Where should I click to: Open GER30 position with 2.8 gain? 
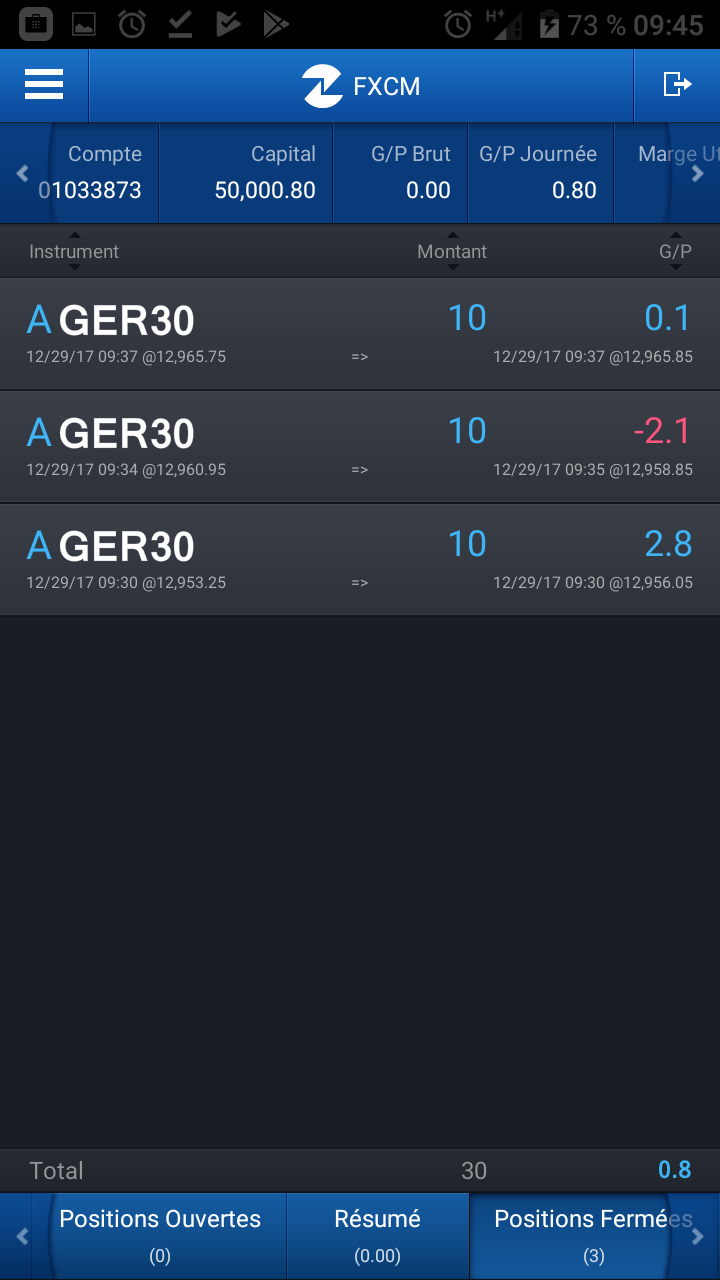click(x=360, y=559)
